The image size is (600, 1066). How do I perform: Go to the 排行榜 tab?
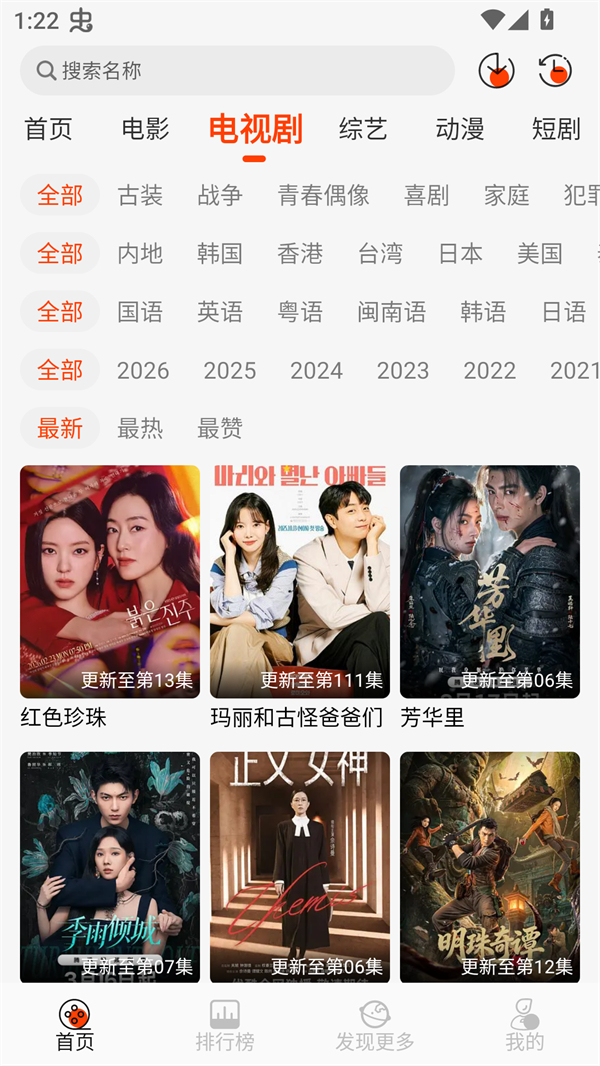click(x=225, y=1025)
